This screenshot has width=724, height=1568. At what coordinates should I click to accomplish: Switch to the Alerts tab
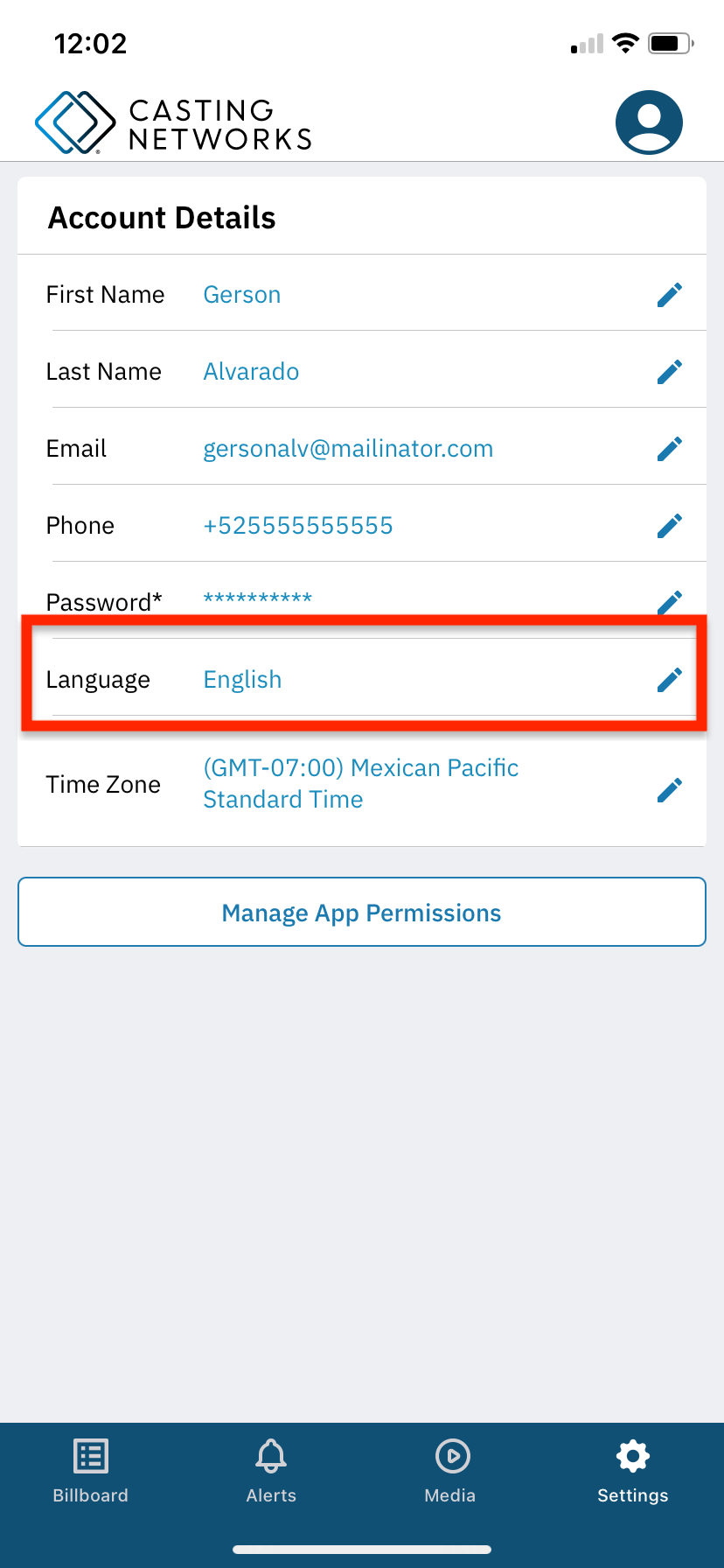tap(271, 1471)
